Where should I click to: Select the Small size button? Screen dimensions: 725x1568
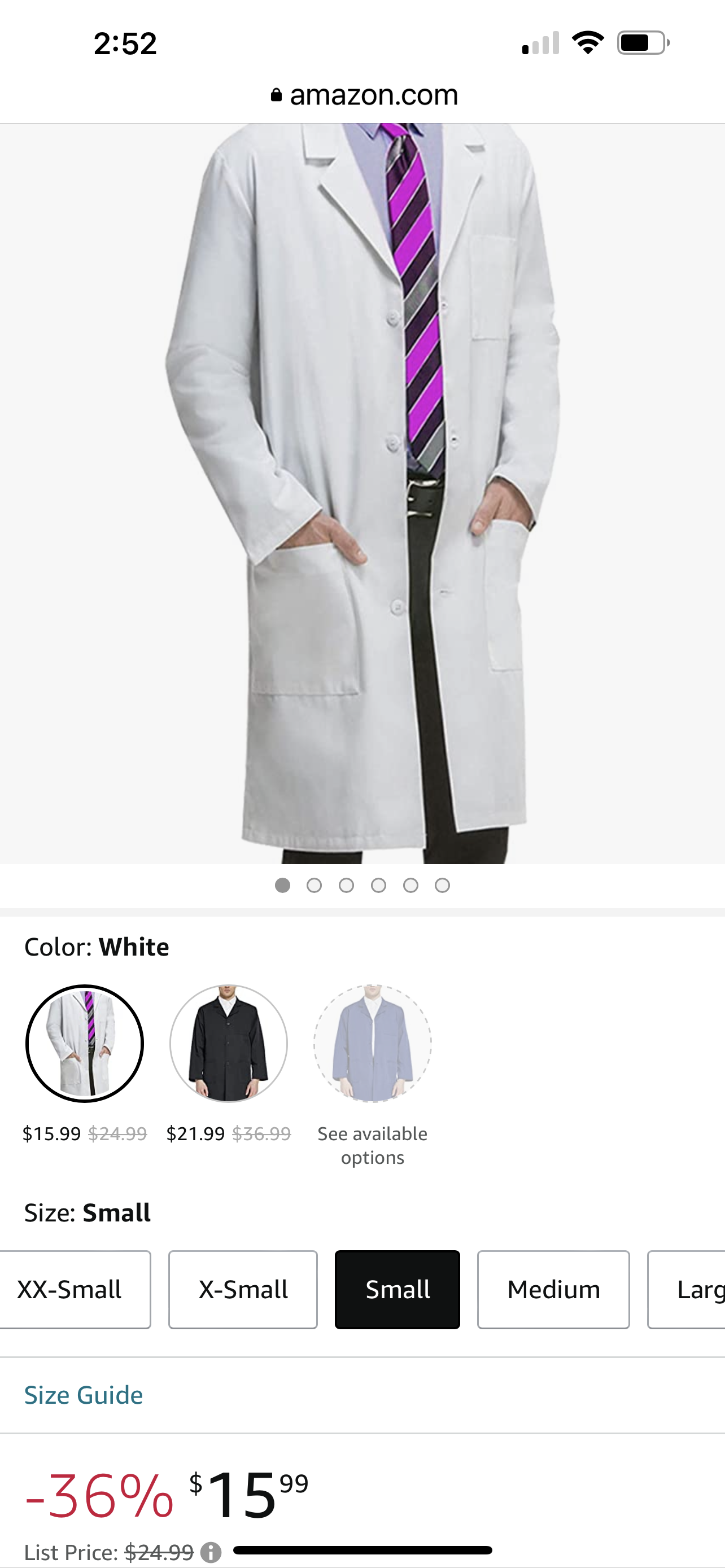(x=398, y=1289)
